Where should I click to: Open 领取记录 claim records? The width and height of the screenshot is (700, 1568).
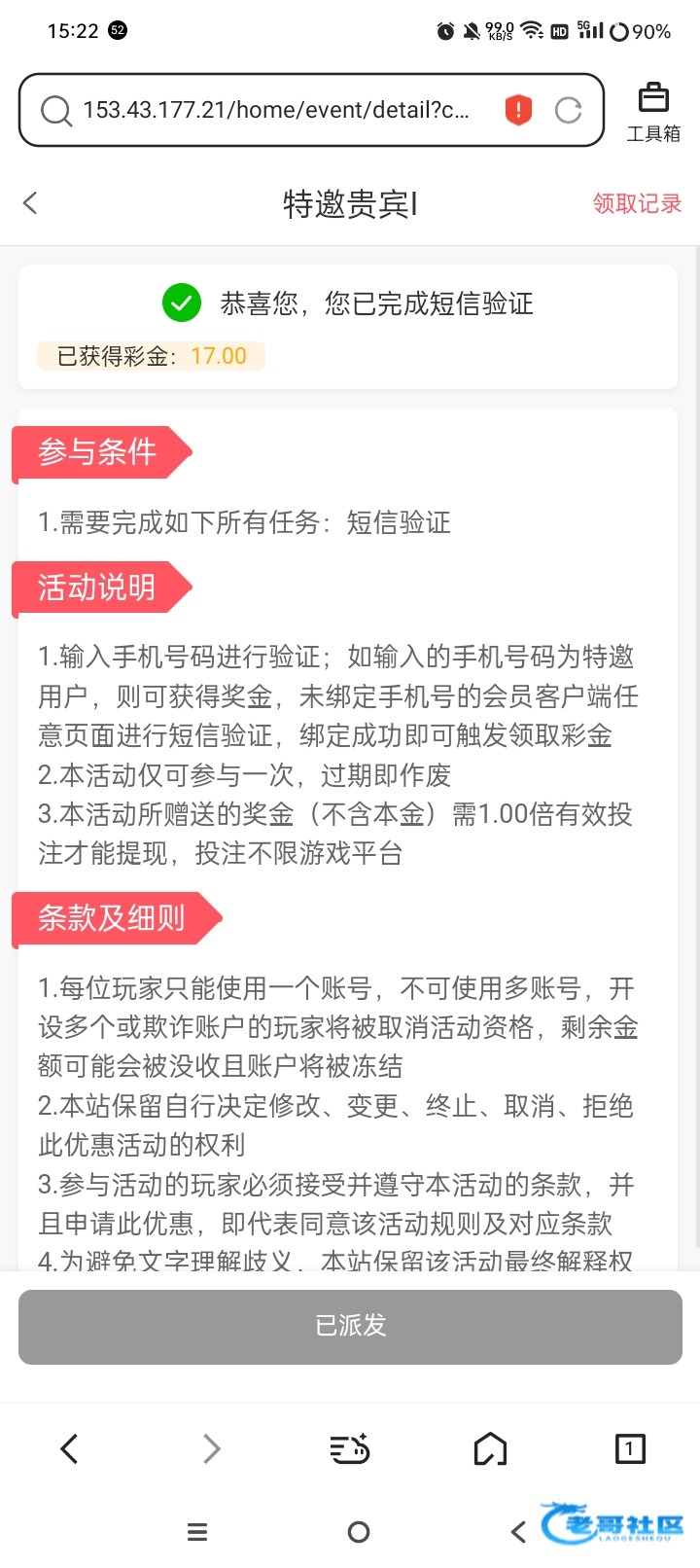pyautogui.click(x=638, y=203)
